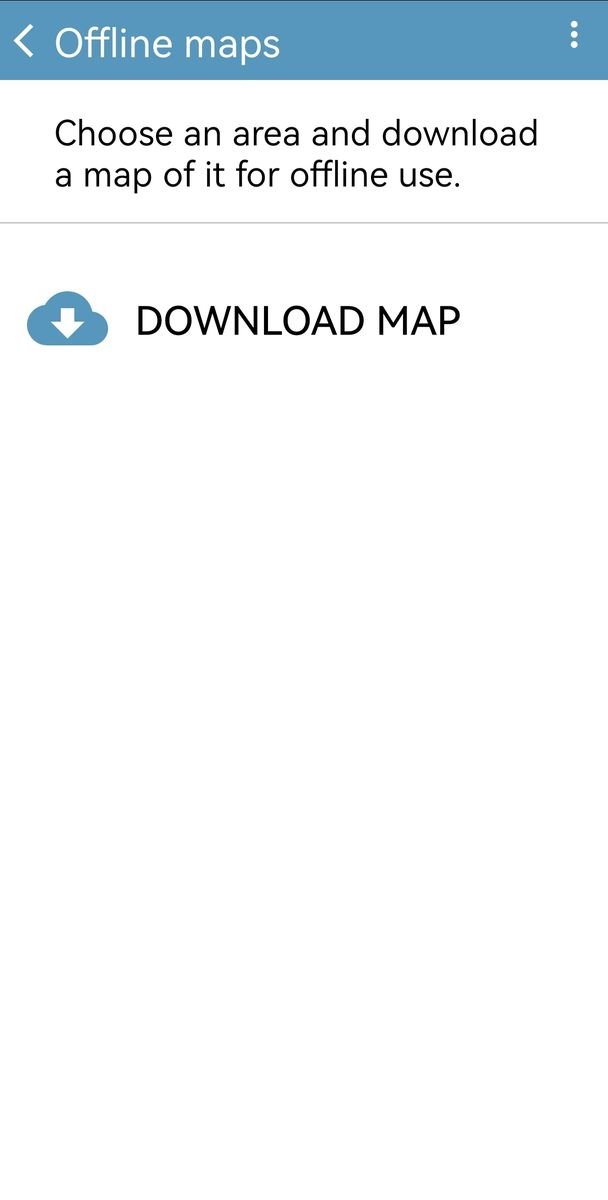Open the three-dot overflow menu

coord(573,35)
